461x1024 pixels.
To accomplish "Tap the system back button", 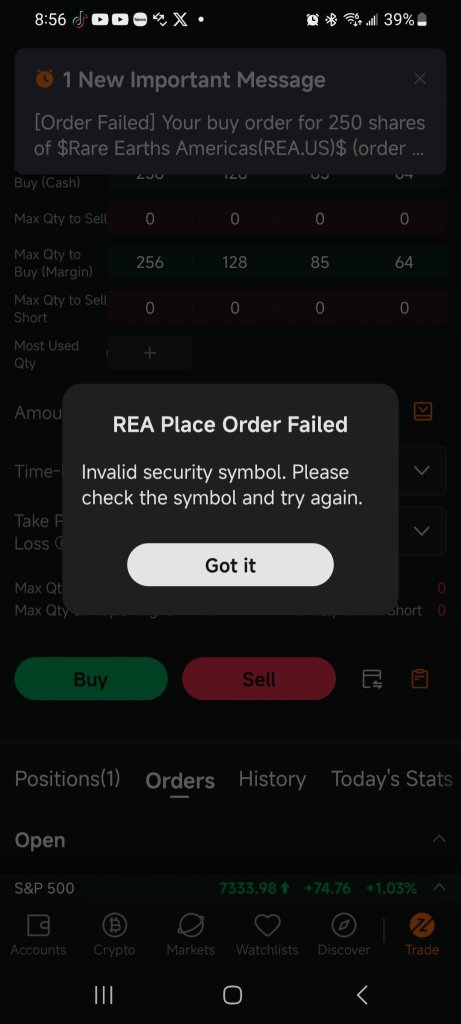I will 362,995.
